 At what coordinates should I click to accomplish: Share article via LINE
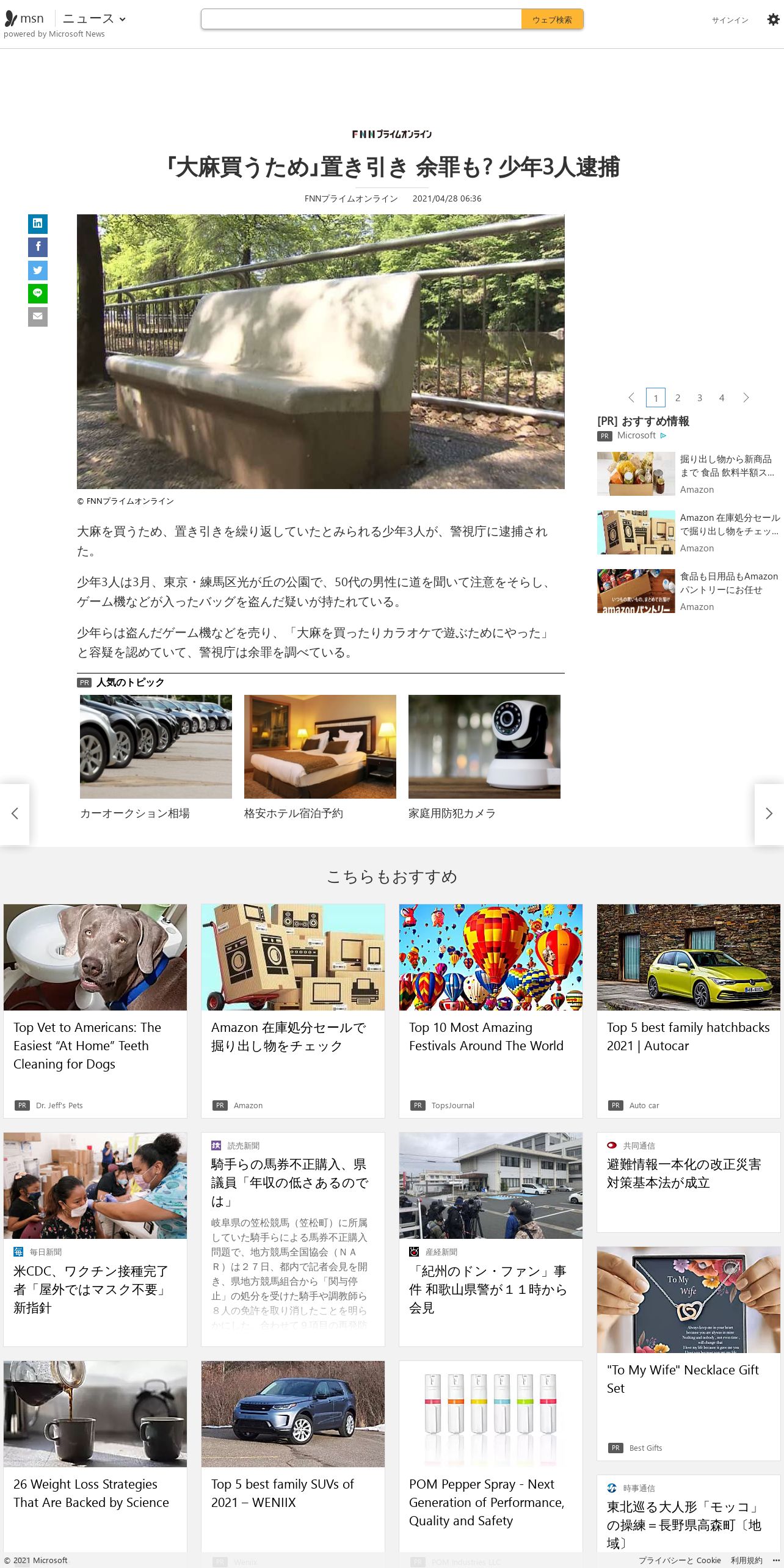(x=38, y=293)
